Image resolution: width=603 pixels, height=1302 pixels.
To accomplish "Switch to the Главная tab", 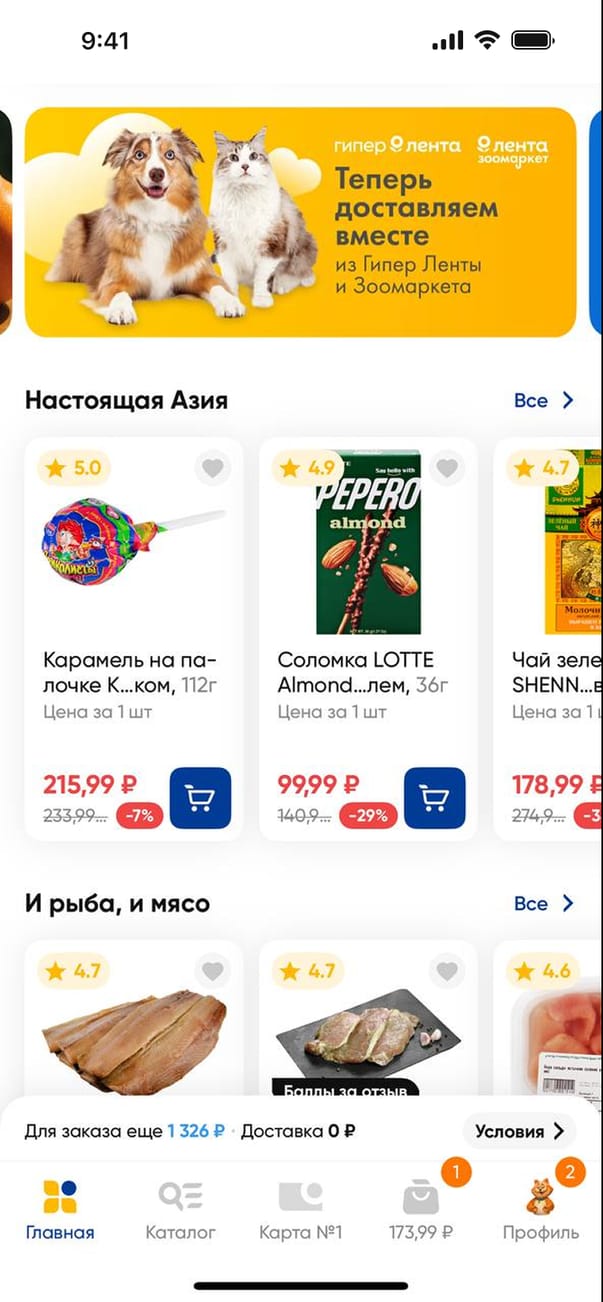I will click(x=60, y=1210).
